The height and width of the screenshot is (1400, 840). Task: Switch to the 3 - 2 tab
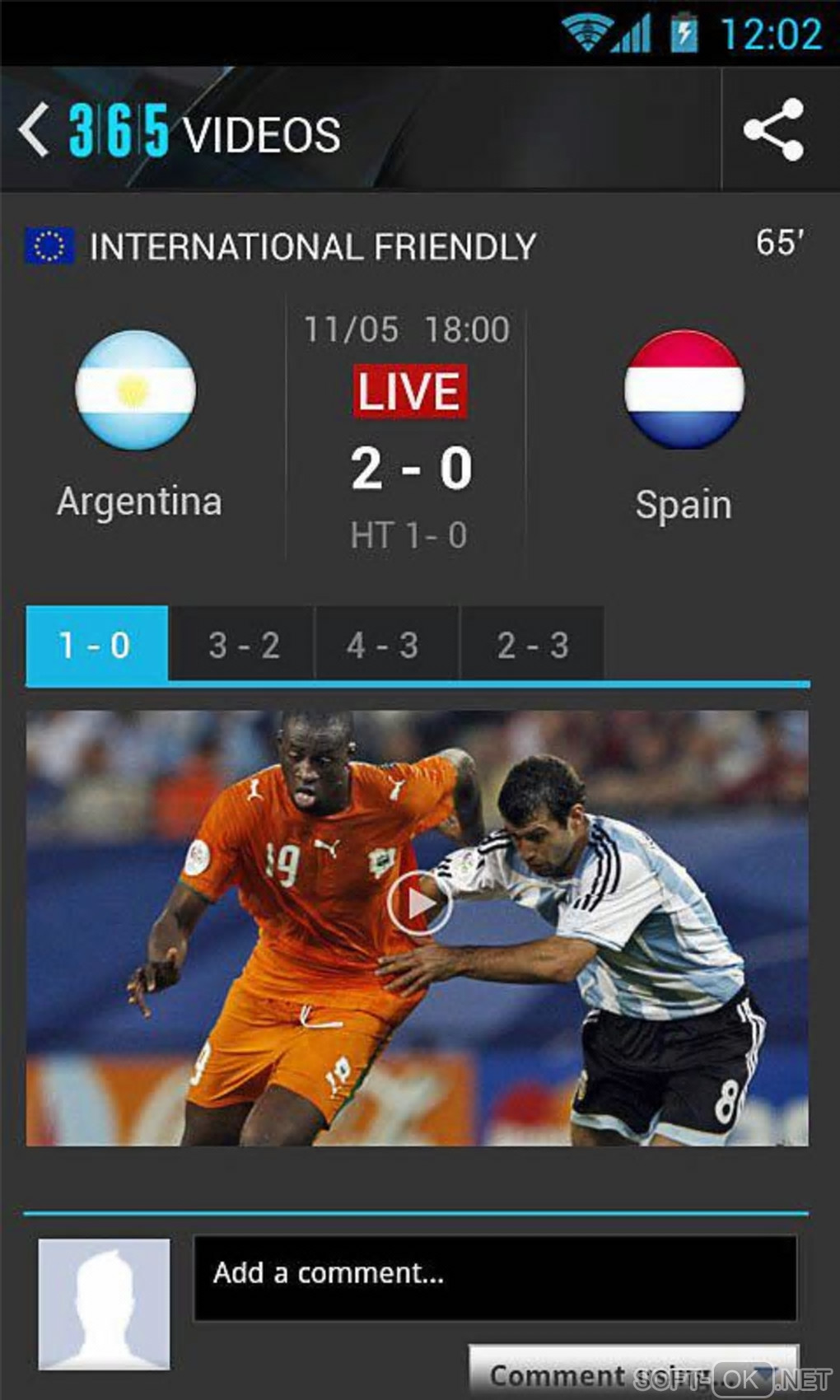pos(243,644)
